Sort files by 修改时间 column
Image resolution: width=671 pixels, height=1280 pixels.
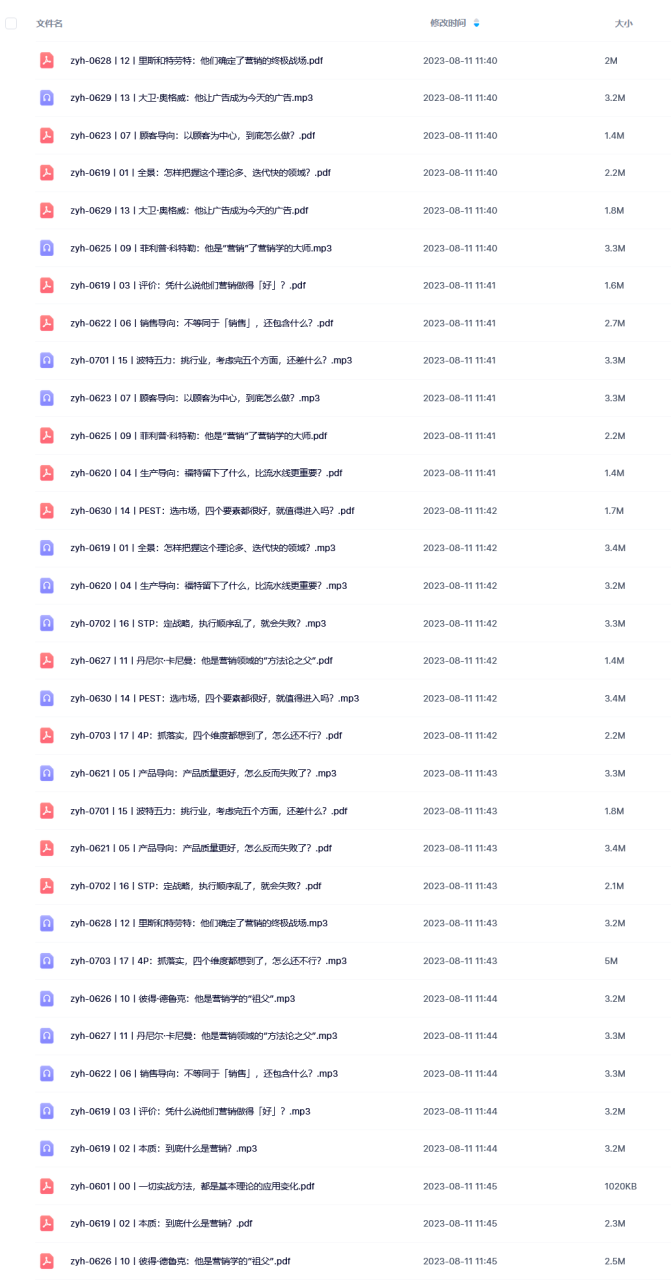pos(448,23)
